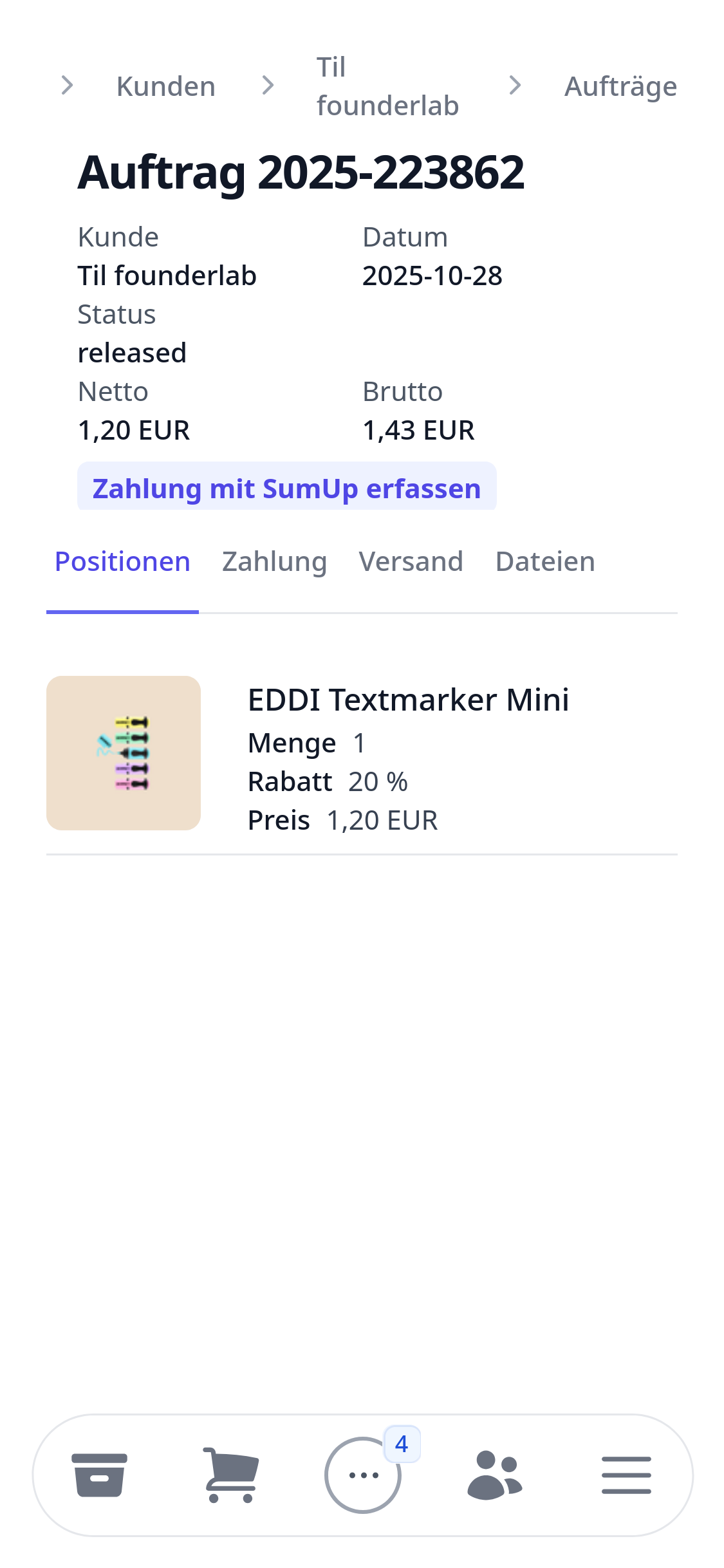Click Zahlung mit SumUp erfassen
This screenshot has height=1568, width=724.
tap(286, 488)
